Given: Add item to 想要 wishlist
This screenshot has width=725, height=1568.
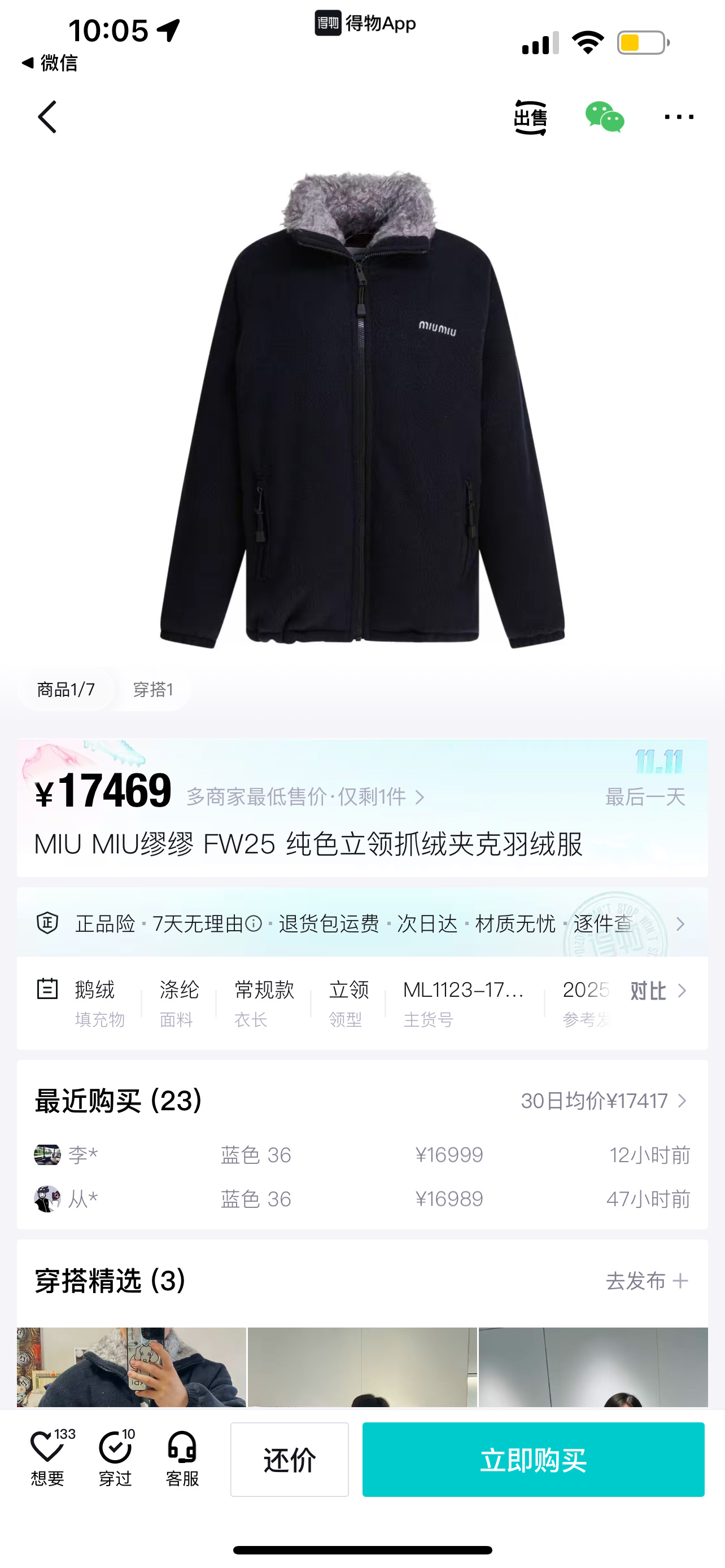Looking at the screenshot, I should tap(48, 1458).
